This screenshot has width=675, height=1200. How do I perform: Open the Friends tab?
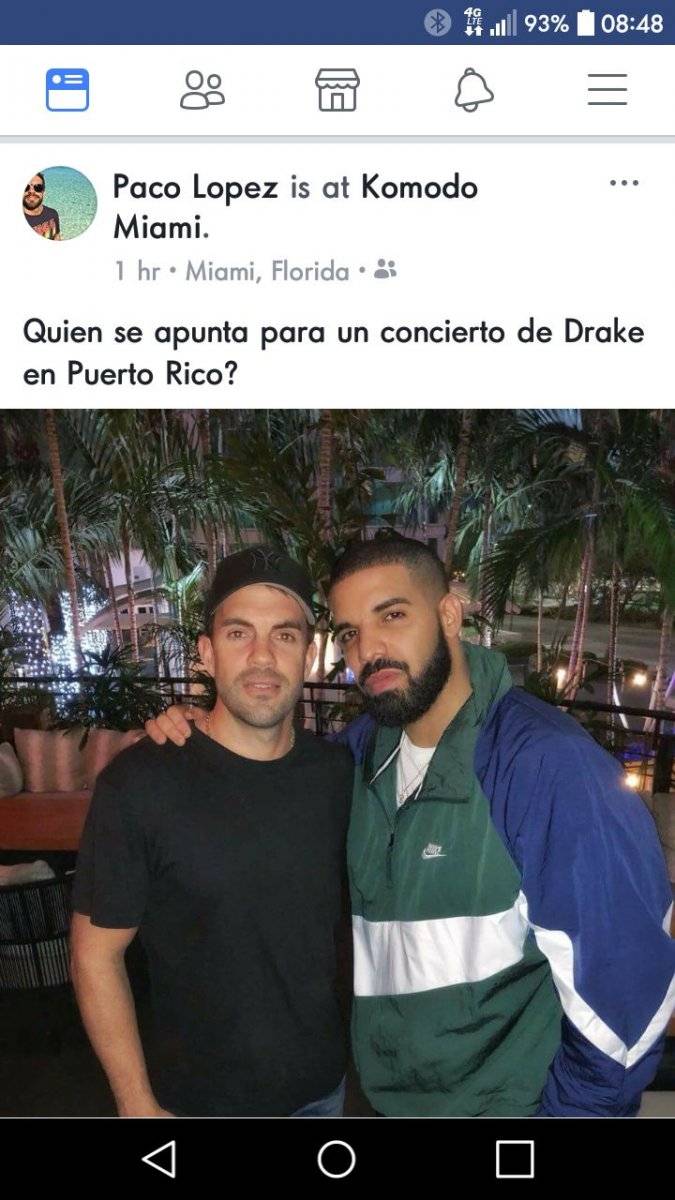[202, 90]
